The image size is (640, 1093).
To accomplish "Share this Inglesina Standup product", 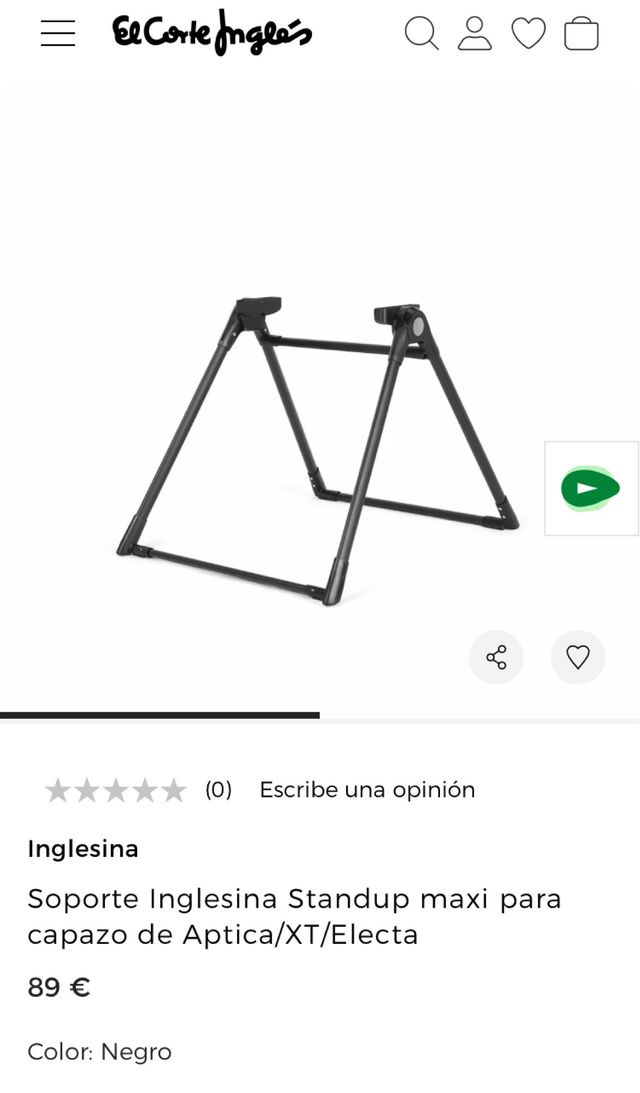I will [x=496, y=657].
